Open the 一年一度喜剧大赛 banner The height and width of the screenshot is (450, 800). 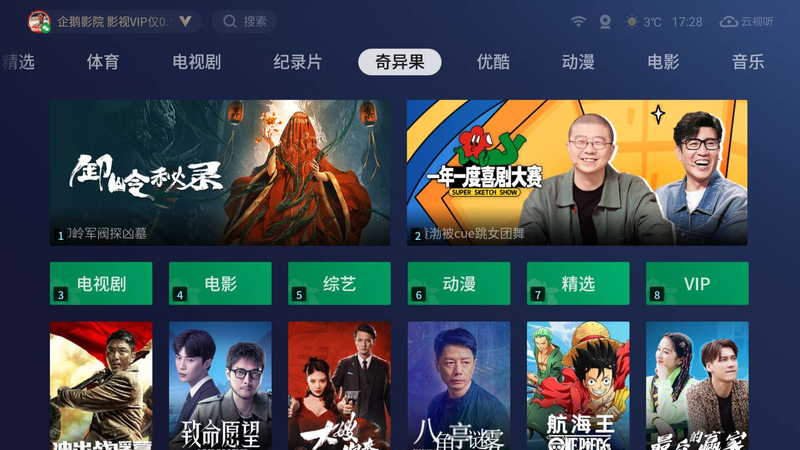click(x=577, y=172)
